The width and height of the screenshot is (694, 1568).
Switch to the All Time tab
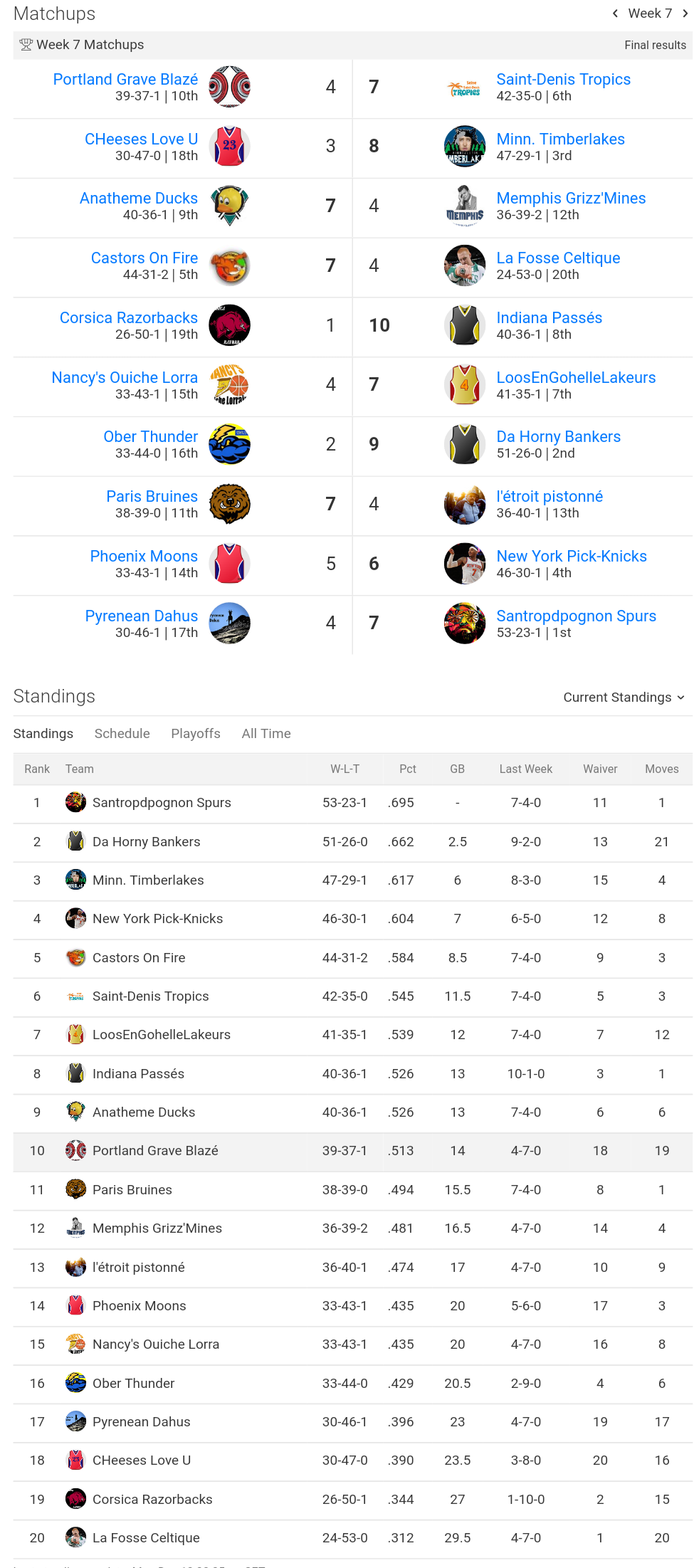tap(265, 733)
